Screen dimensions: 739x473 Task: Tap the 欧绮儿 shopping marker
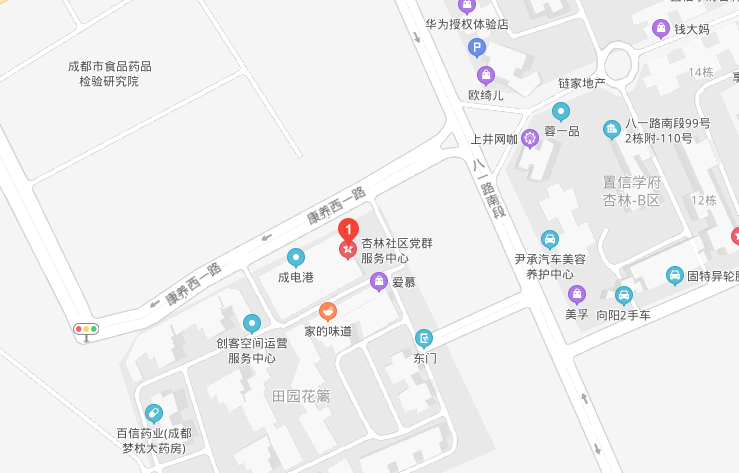pos(485,75)
